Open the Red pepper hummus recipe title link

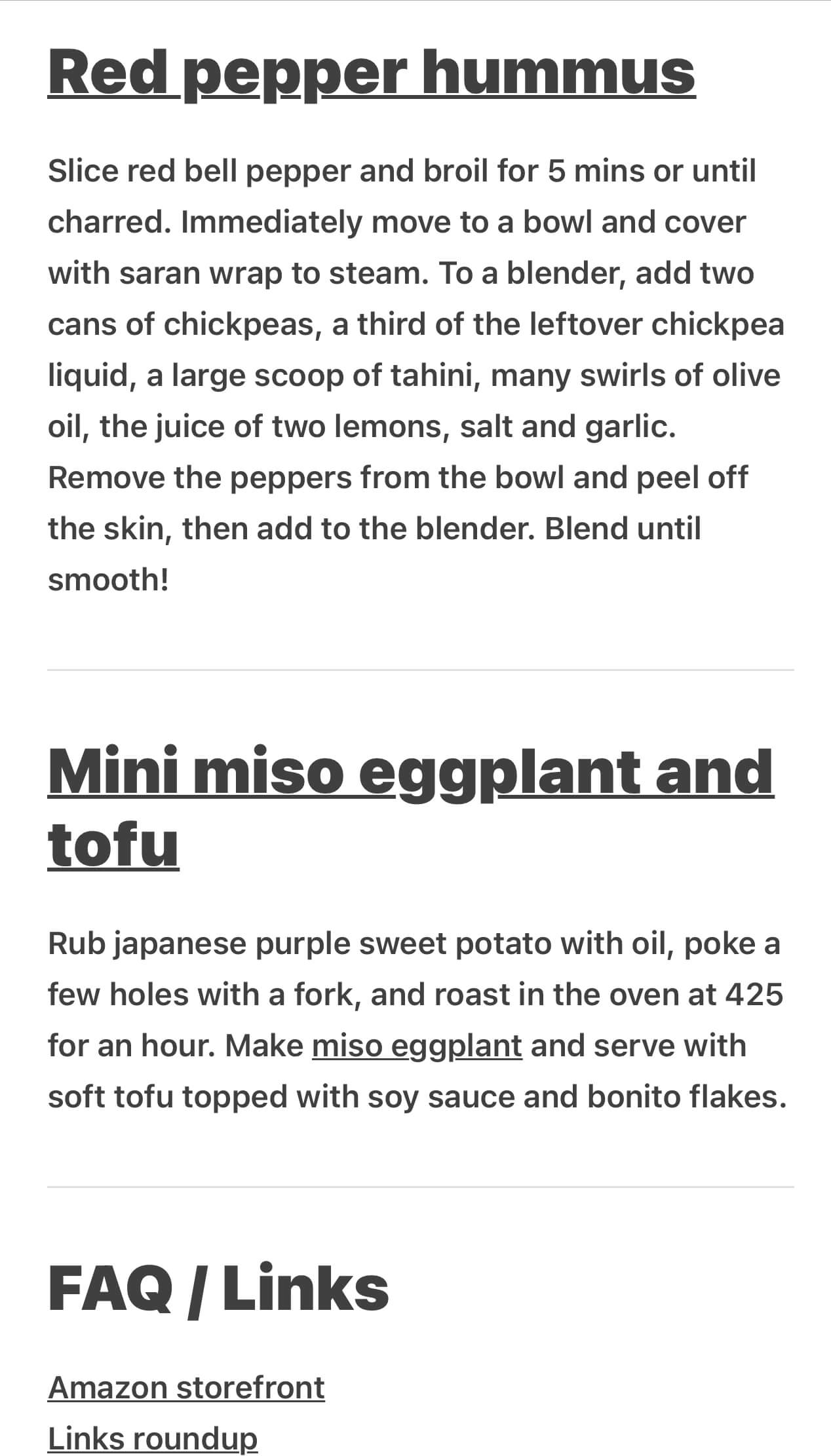click(372, 73)
